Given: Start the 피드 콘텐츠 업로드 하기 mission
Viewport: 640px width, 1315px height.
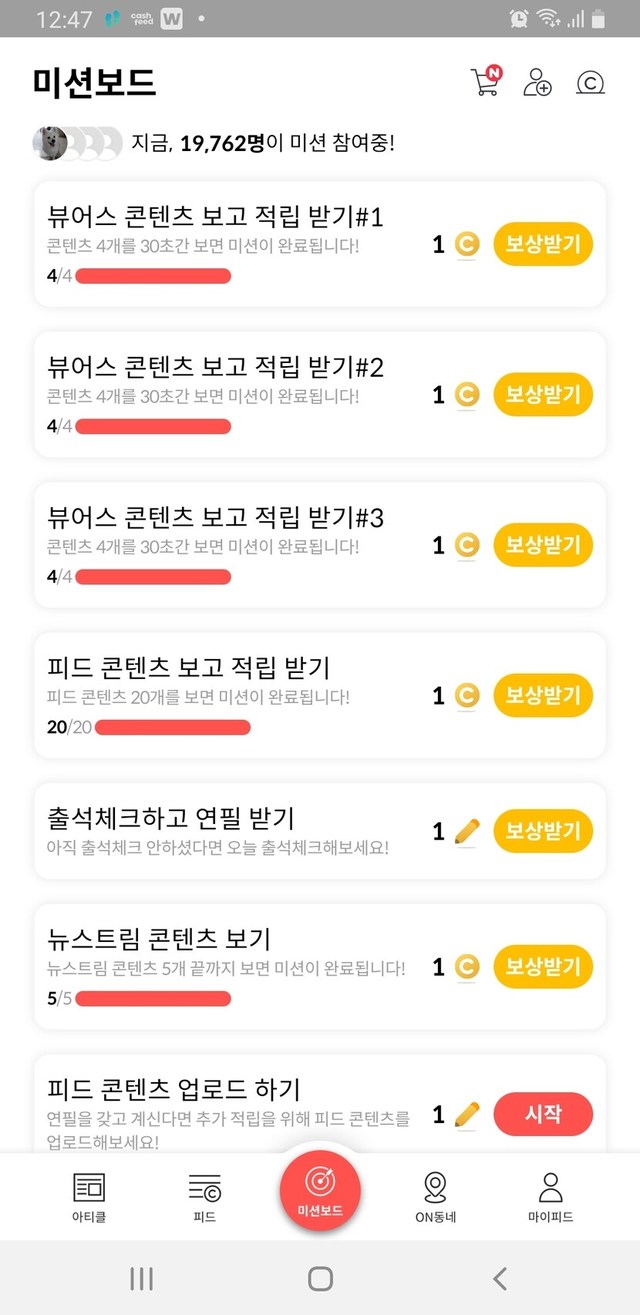Looking at the screenshot, I should [543, 1114].
